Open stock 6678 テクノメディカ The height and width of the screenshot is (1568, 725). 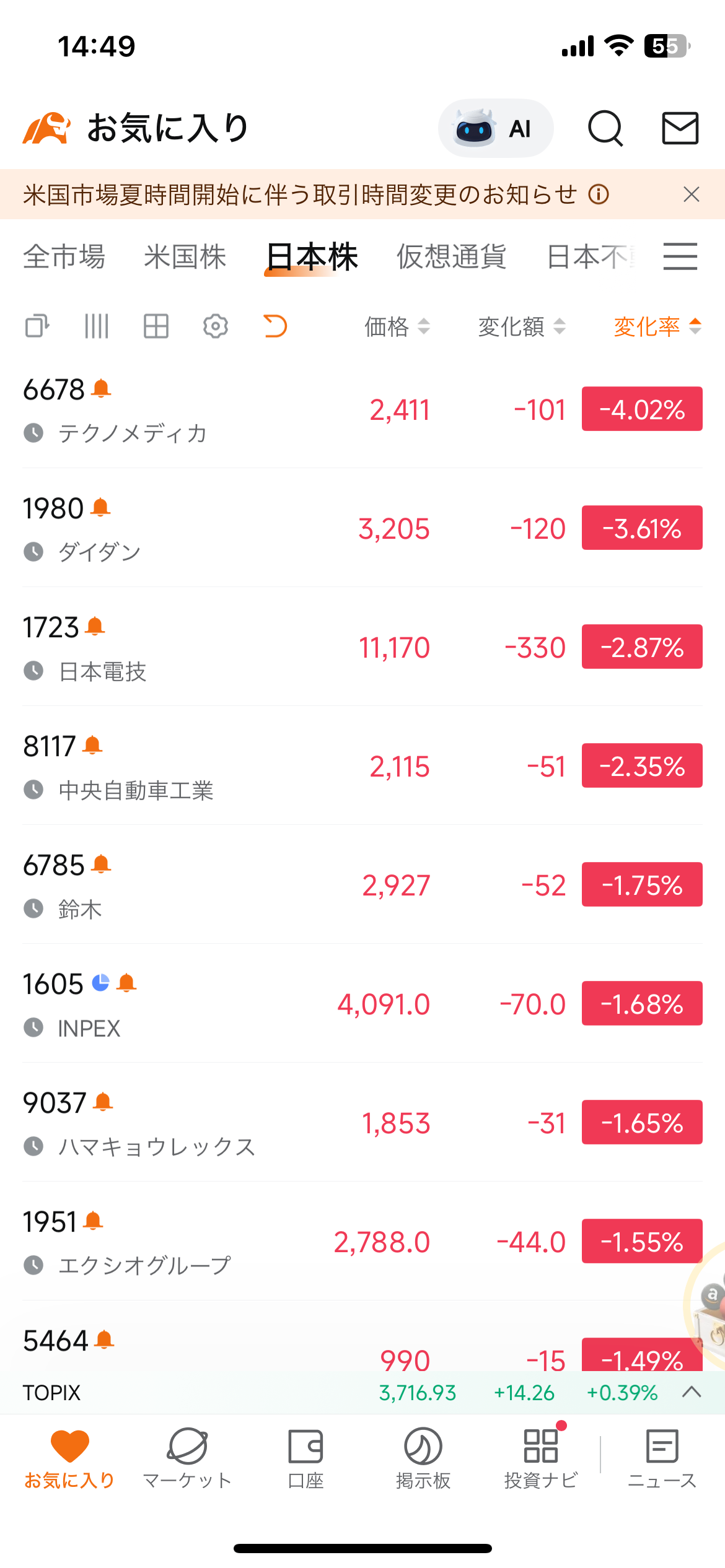[x=186, y=409]
